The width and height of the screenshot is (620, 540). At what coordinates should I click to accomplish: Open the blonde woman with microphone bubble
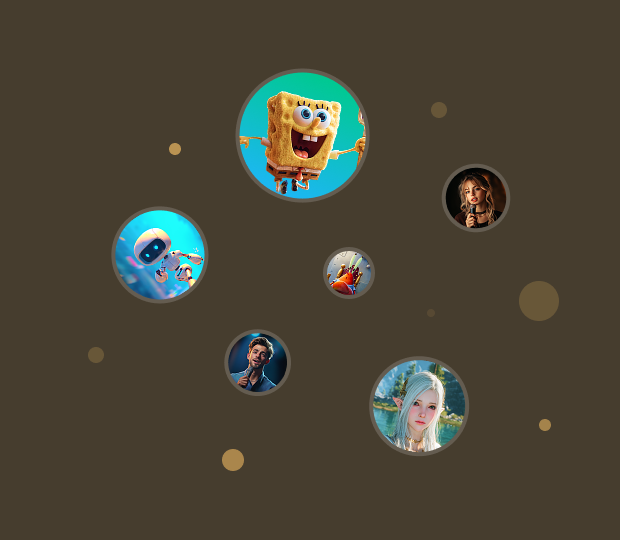[x=476, y=198]
